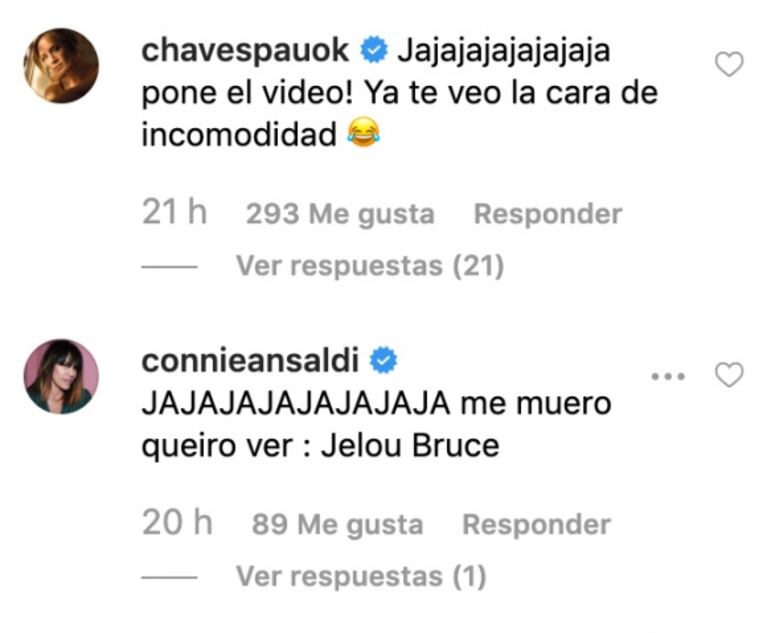767x633 pixels.
Task: Expand the 21 replies to chavespauok
Action: (369, 266)
